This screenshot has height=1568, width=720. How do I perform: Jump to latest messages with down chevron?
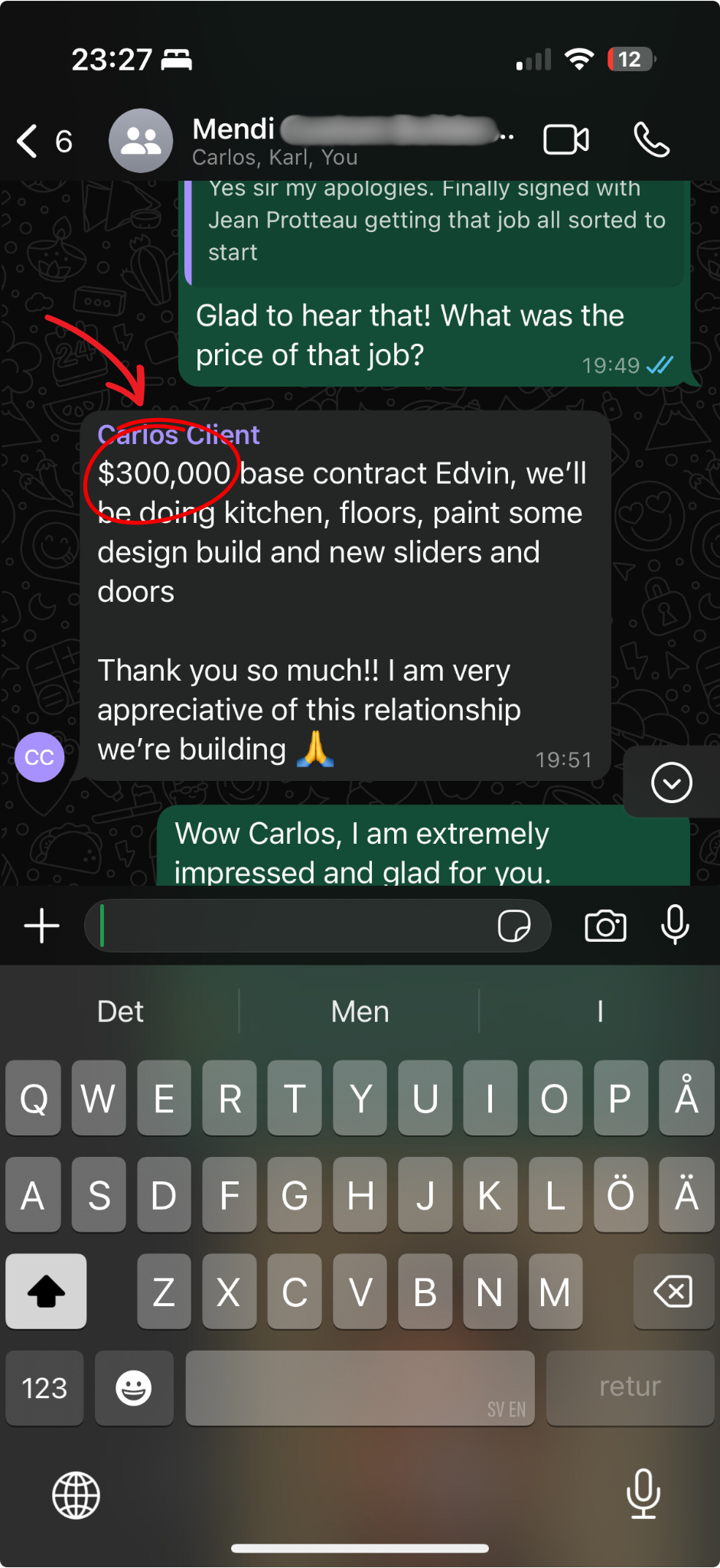(671, 782)
